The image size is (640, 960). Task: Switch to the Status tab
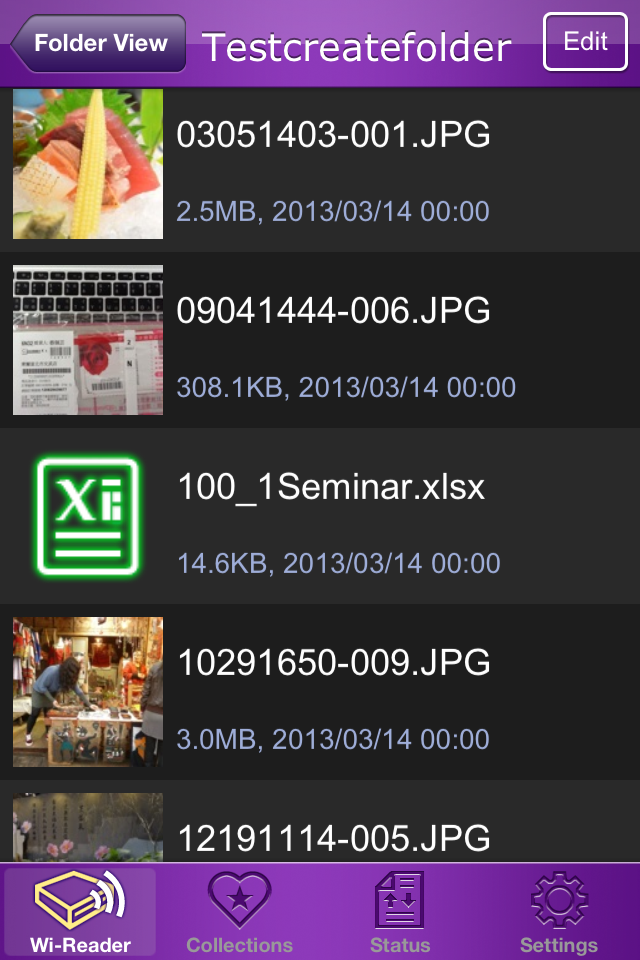click(400, 912)
